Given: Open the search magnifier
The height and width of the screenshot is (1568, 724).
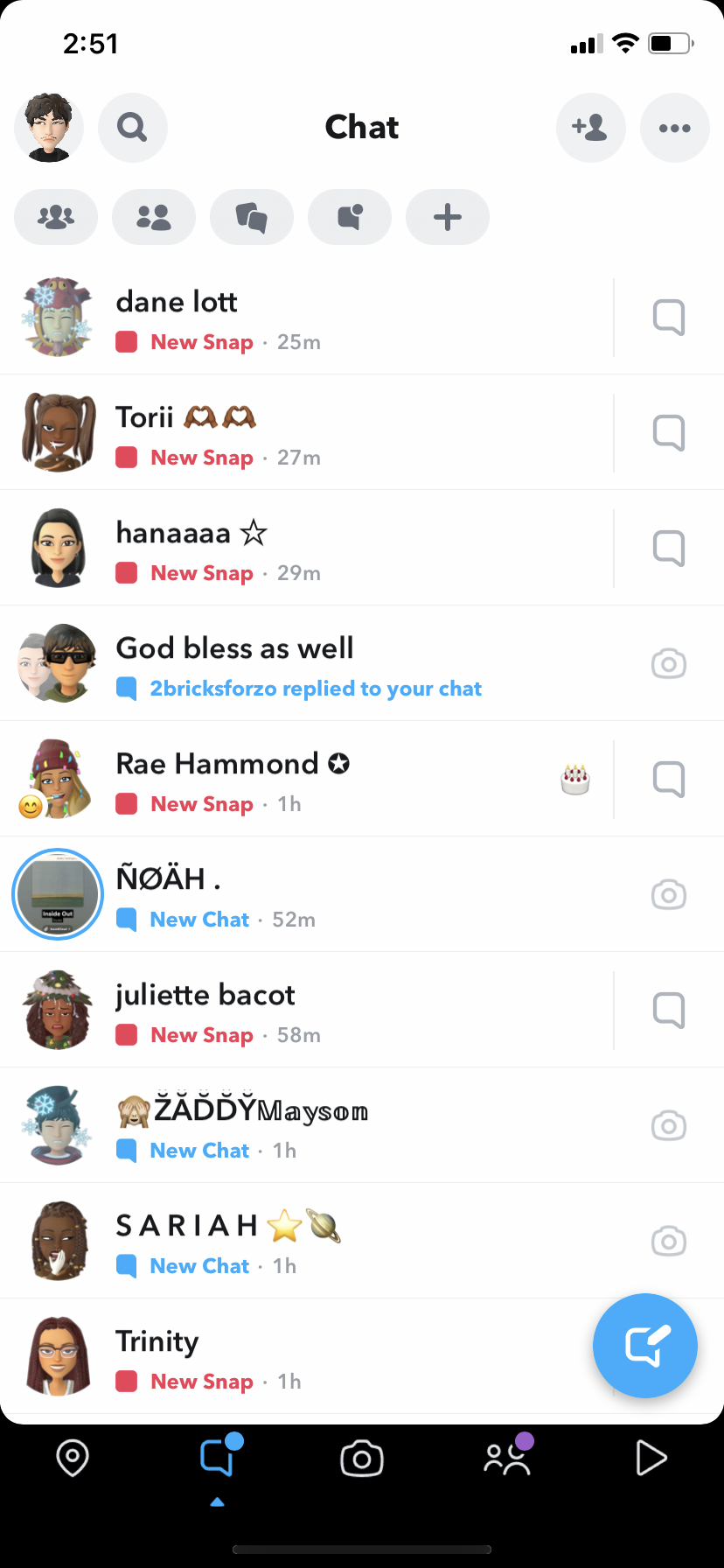Looking at the screenshot, I should (x=133, y=128).
